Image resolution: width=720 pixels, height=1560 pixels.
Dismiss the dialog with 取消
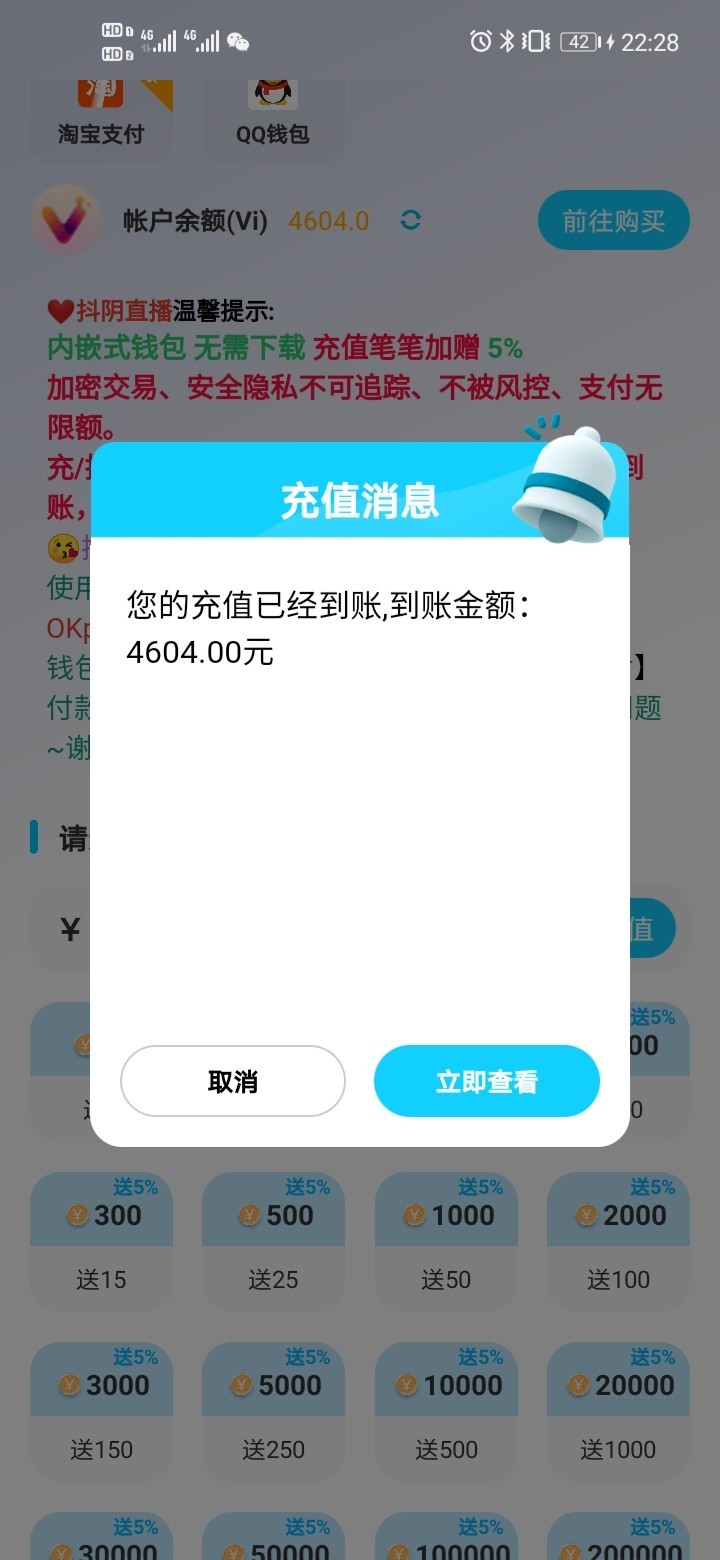click(233, 1081)
